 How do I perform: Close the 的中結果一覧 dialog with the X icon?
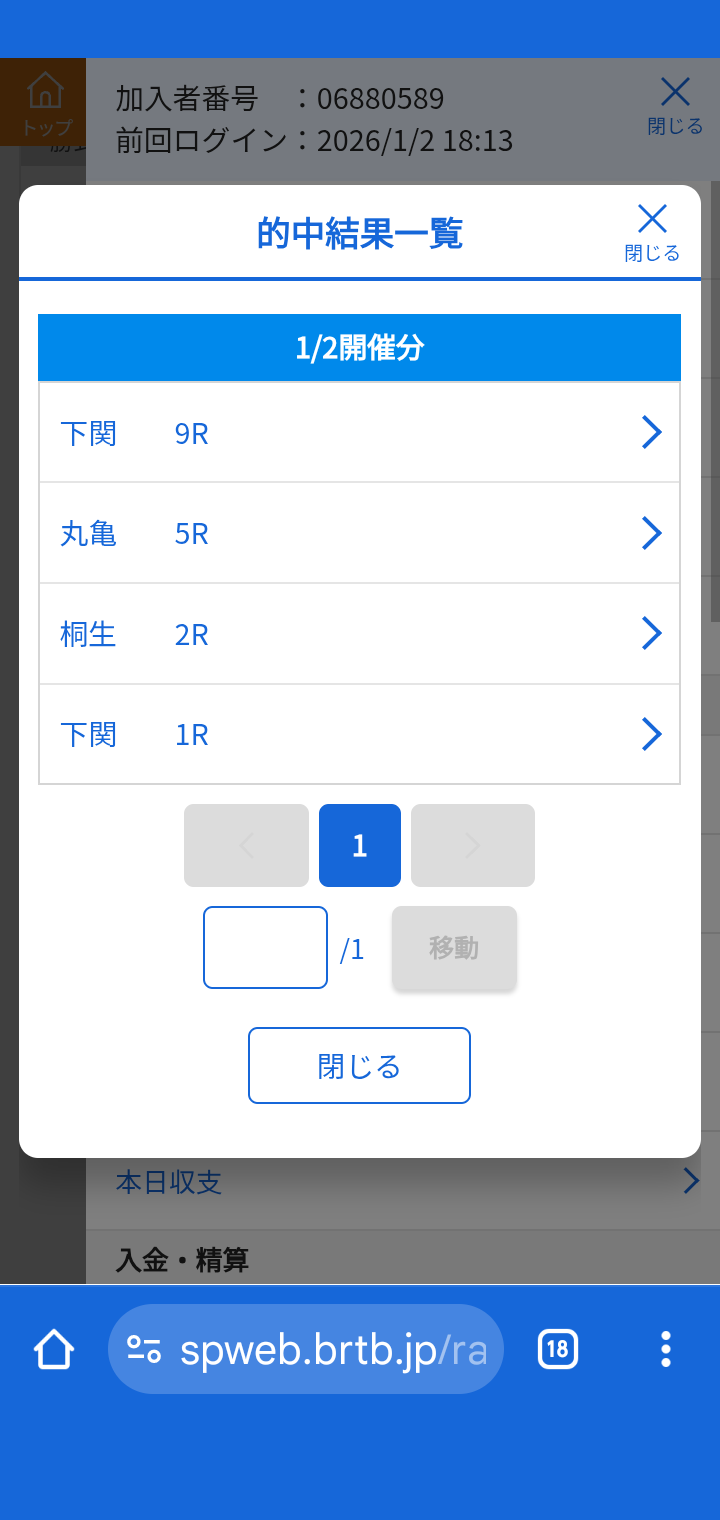[652, 232]
